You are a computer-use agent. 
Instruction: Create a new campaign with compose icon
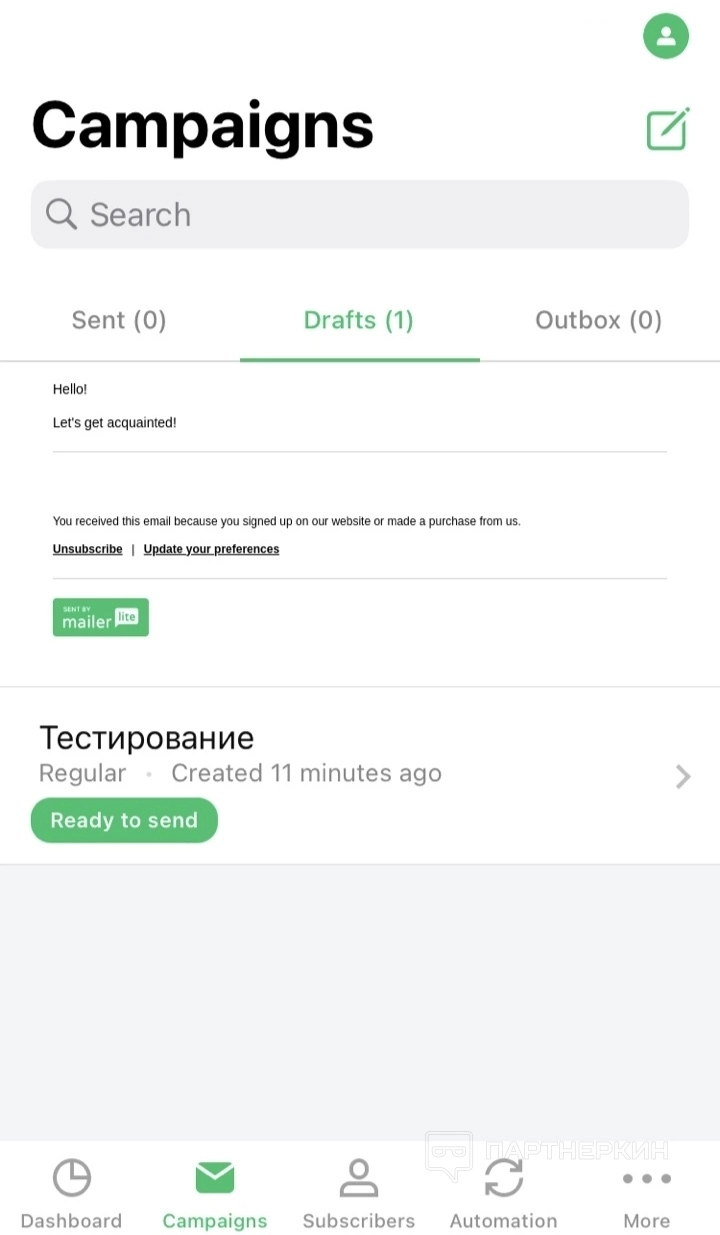pos(667,130)
